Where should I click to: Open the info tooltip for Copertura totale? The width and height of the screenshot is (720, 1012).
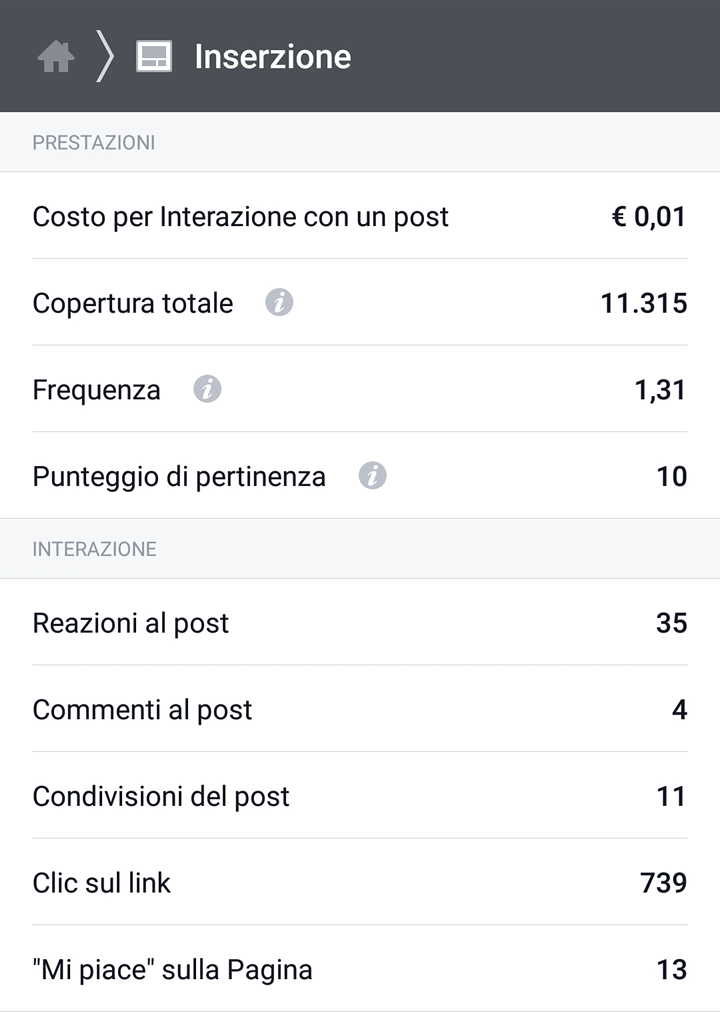click(277, 301)
